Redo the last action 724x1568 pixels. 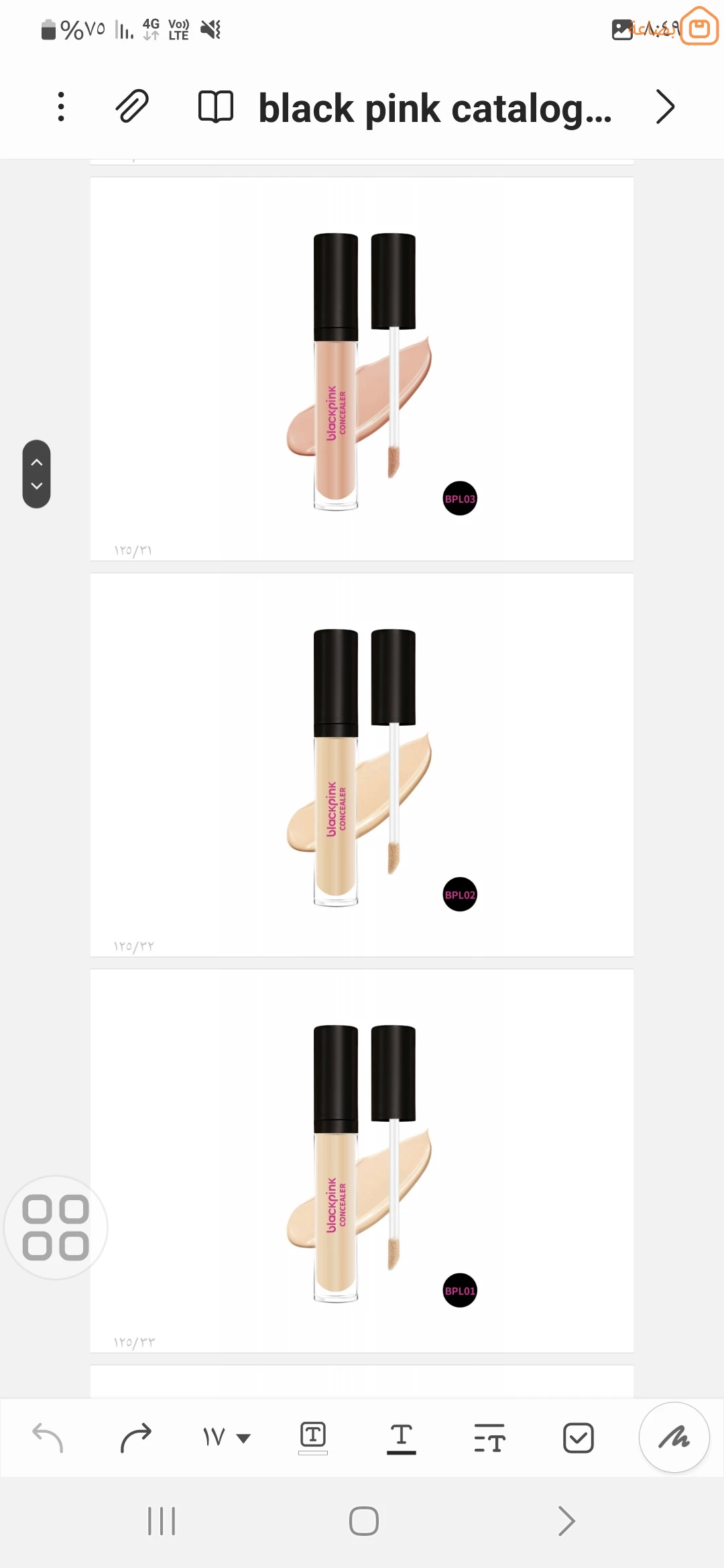pyautogui.click(x=136, y=1438)
